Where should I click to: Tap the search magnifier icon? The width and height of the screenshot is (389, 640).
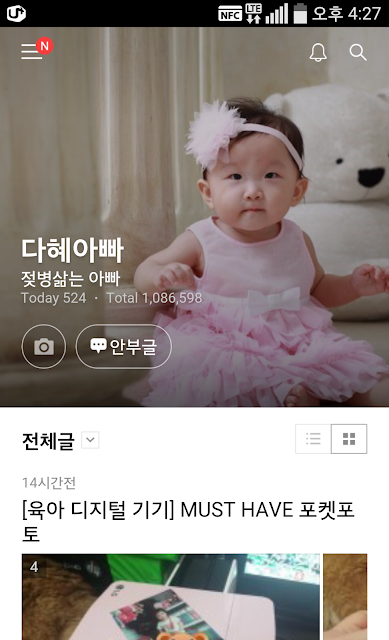358,52
